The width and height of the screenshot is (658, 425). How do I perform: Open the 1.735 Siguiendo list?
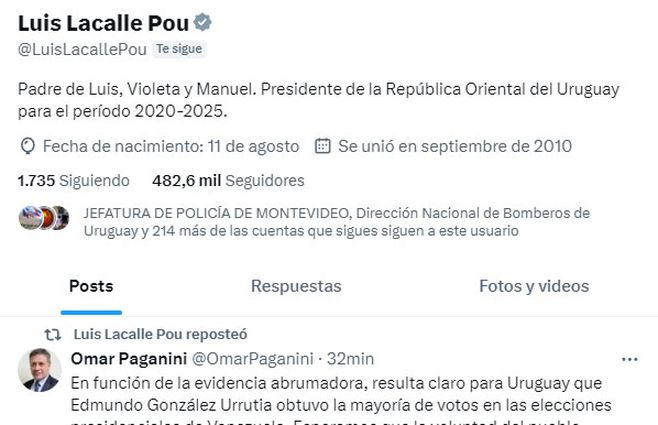click(x=74, y=181)
